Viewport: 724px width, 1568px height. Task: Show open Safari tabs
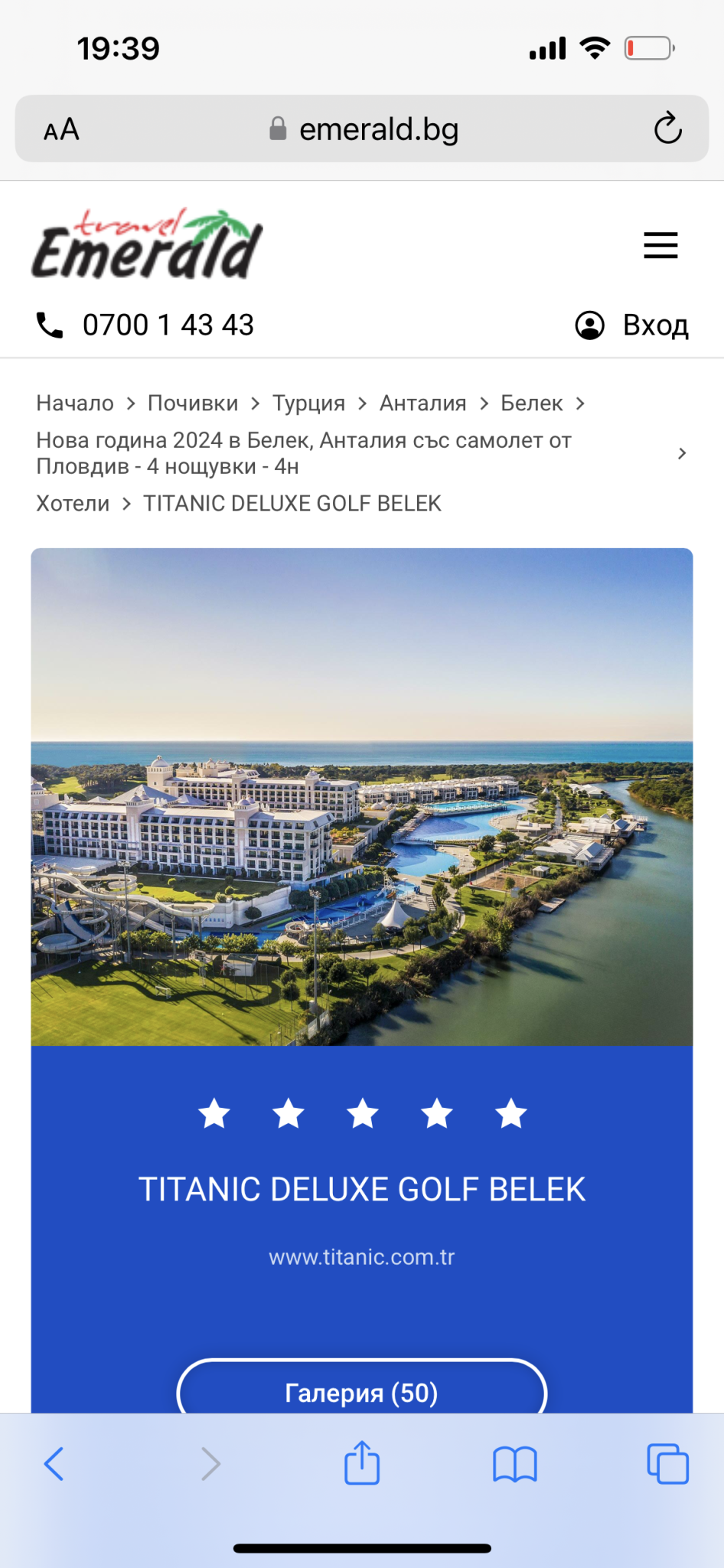click(667, 1464)
